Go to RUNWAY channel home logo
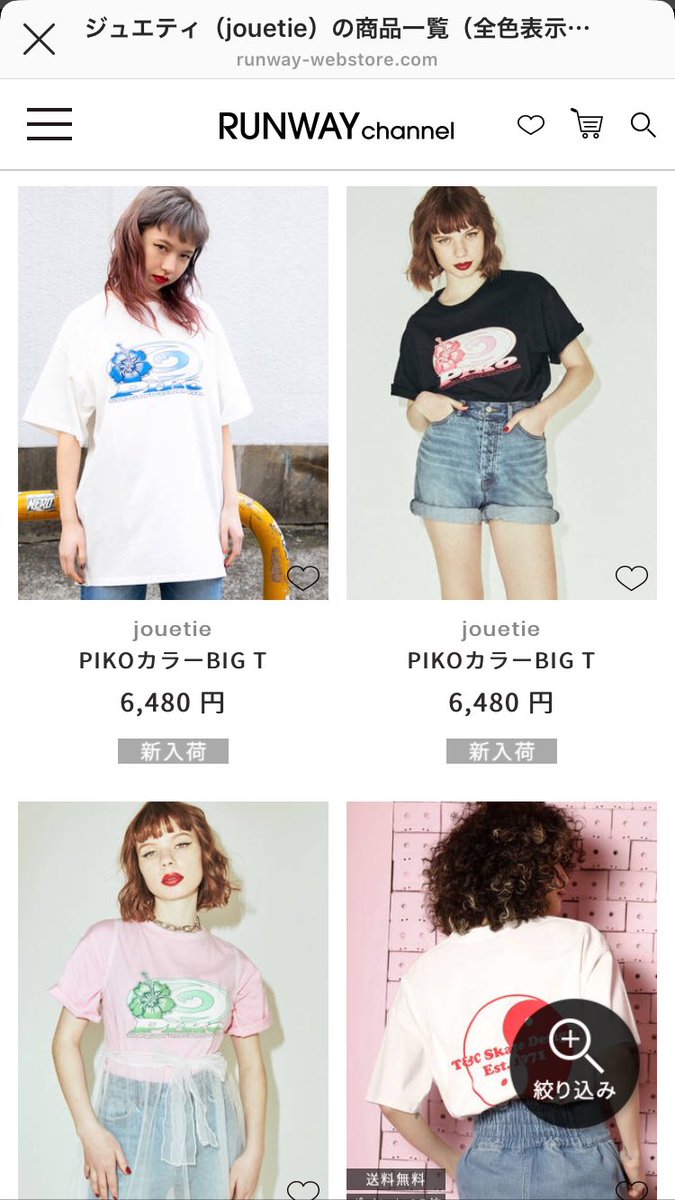This screenshot has height=1200, width=675. point(336,127)
